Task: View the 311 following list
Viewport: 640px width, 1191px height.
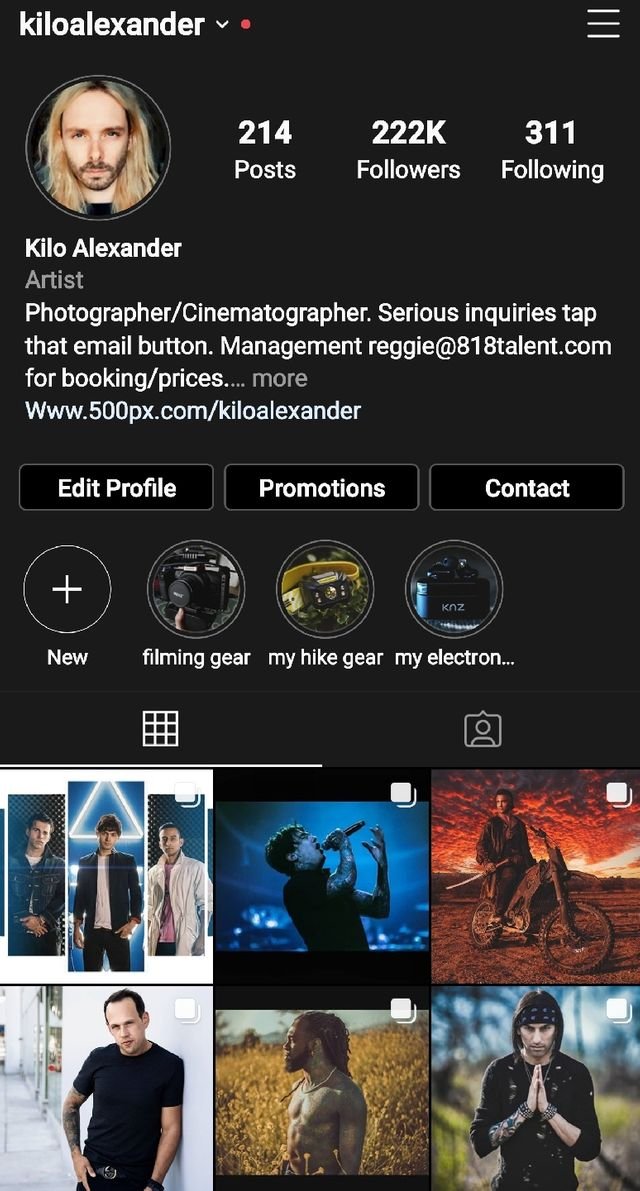Action: pos(552,150)
